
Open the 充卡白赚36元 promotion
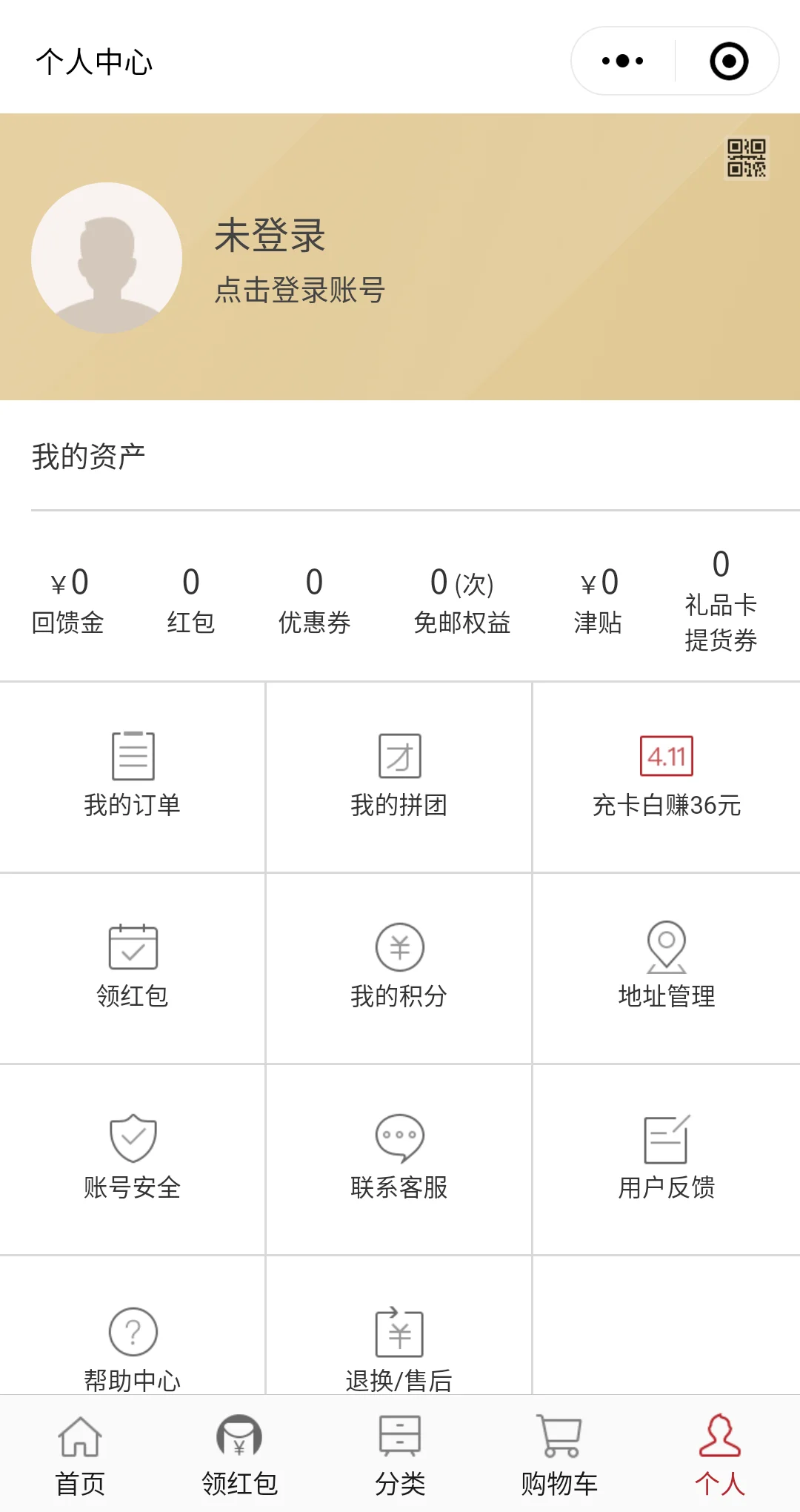coord(667,777)
